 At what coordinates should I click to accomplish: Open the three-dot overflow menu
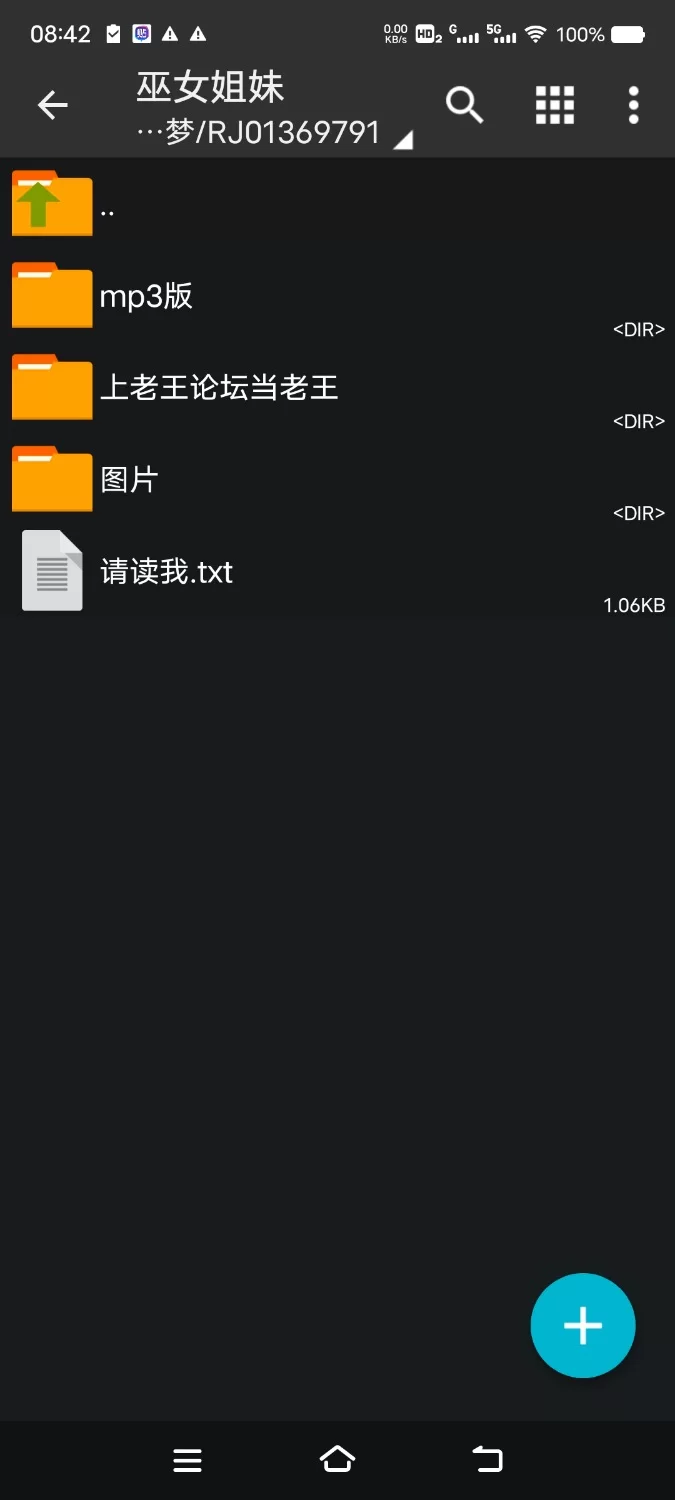(x=633, y=105)
